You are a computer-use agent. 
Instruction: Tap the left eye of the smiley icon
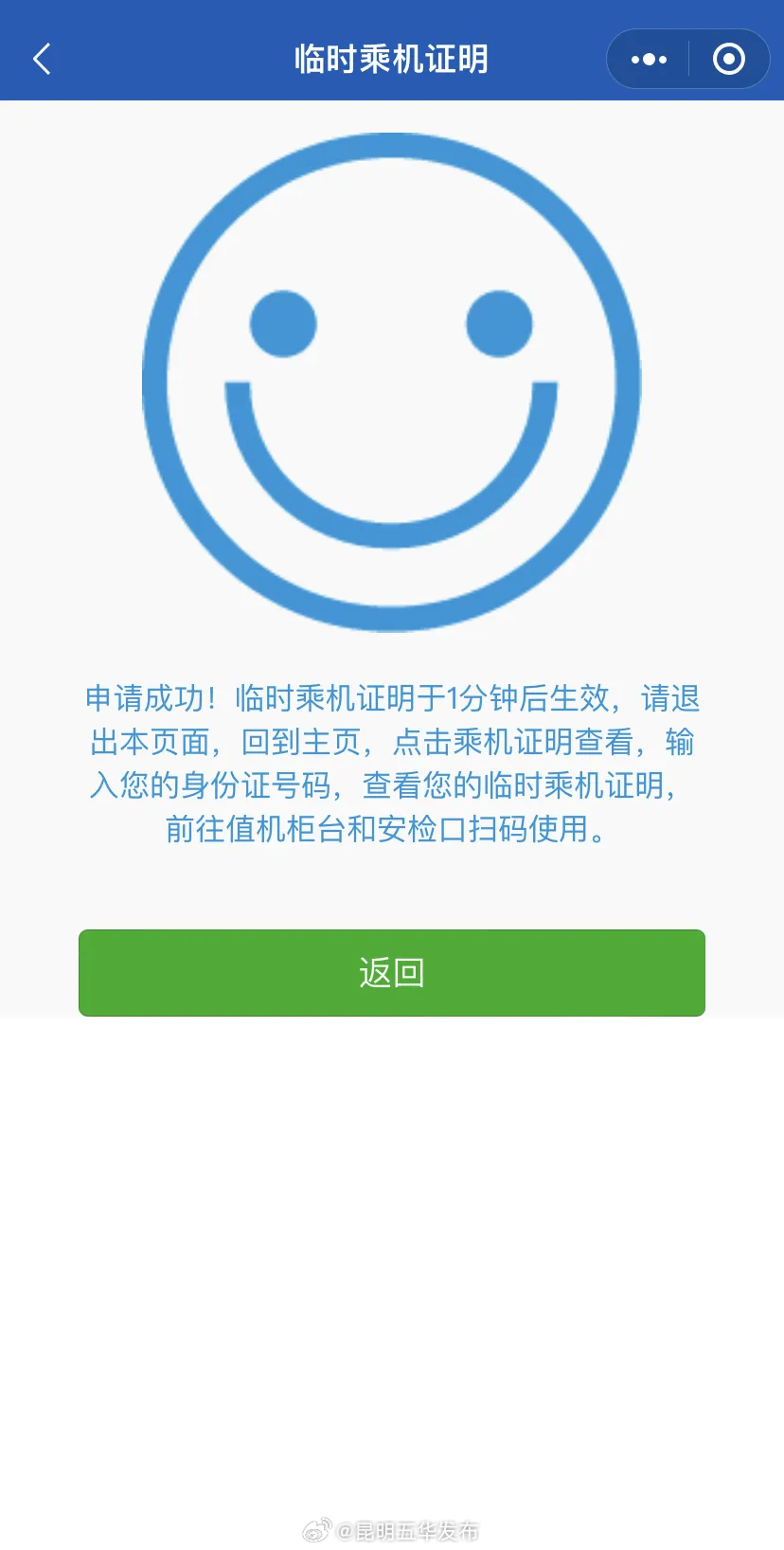pos(283,323)
